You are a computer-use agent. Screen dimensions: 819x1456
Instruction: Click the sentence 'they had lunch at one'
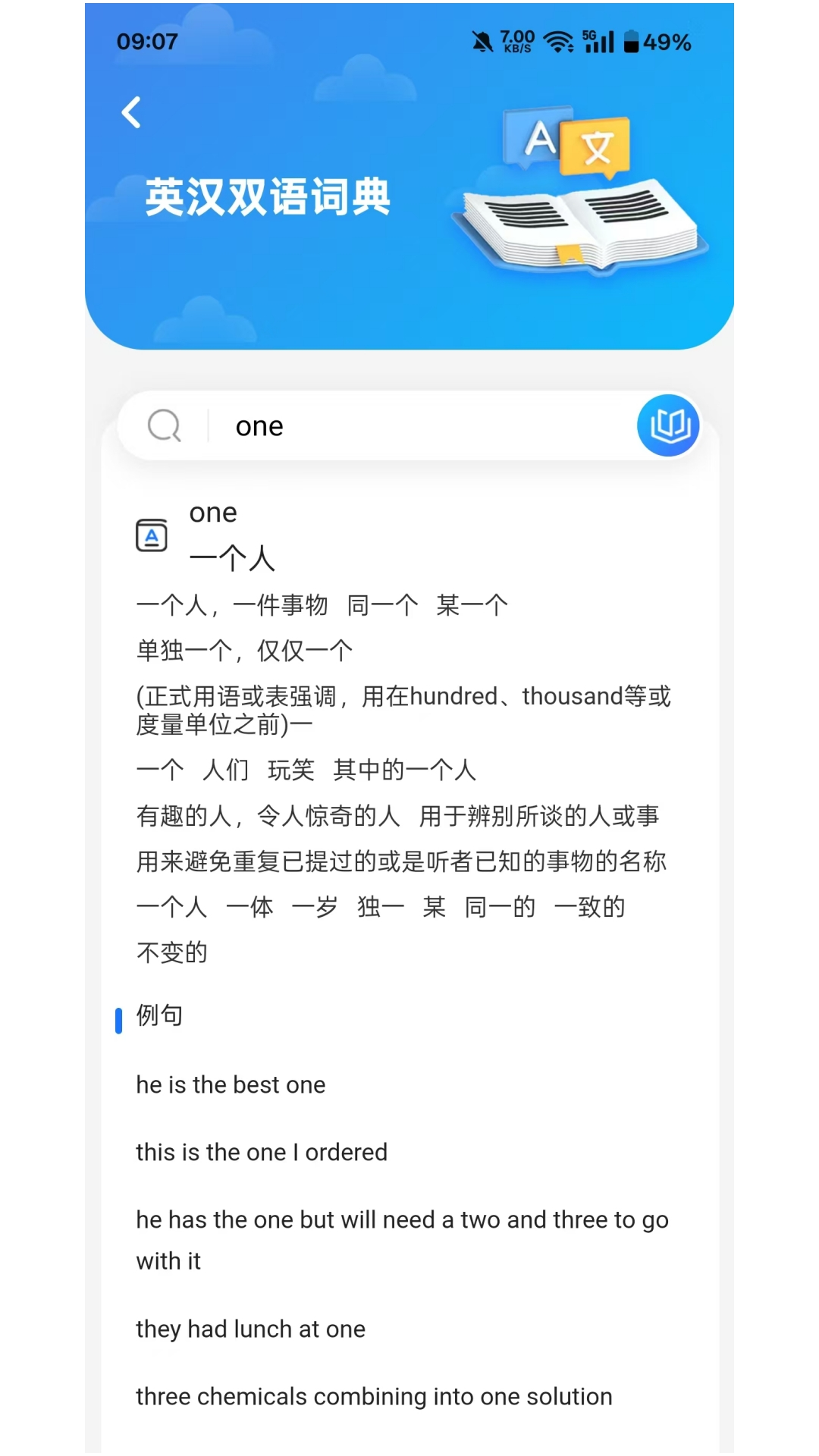click(250, 1328)
